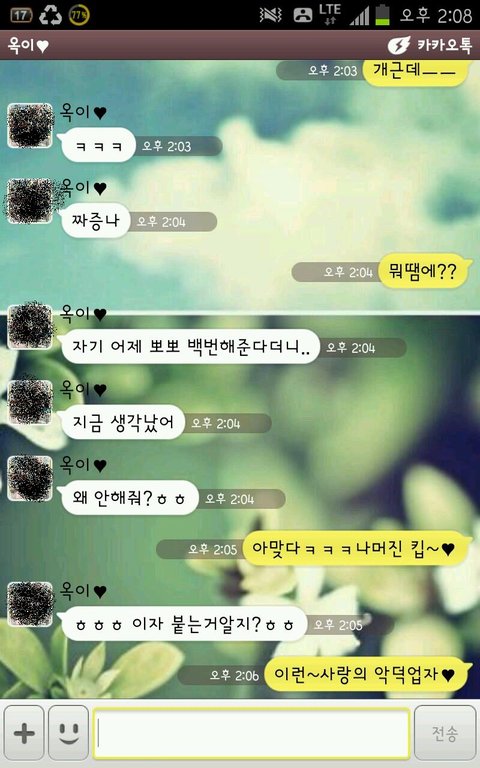
Task: Open the emoticon picker
Action: (69, 733)
